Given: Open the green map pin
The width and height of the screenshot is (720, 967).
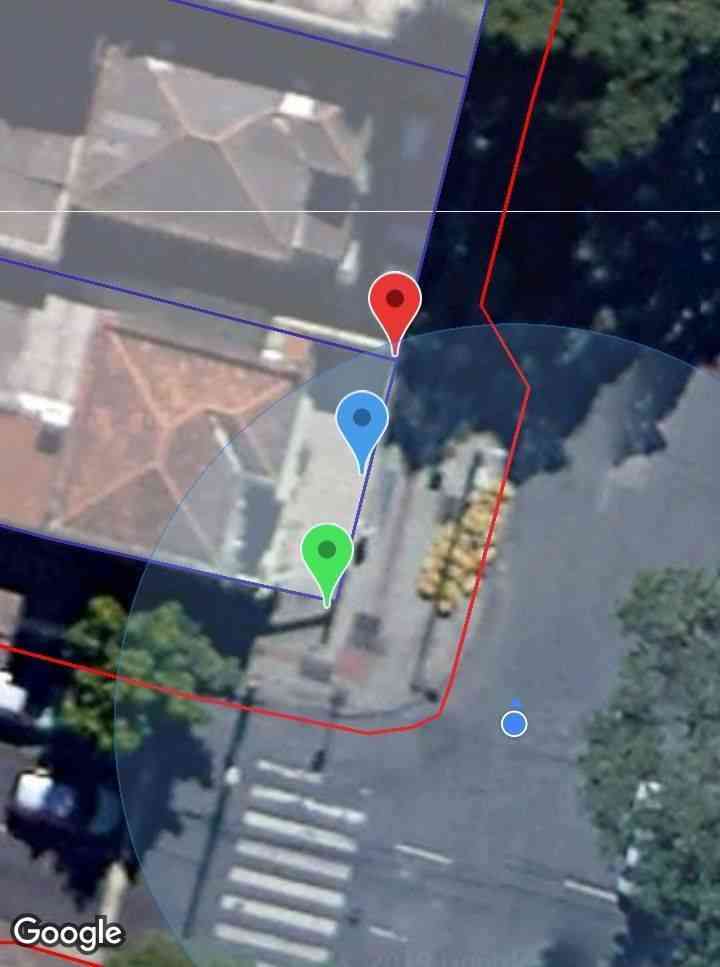Looking at the screenshot, I should (x=327, y=553).
